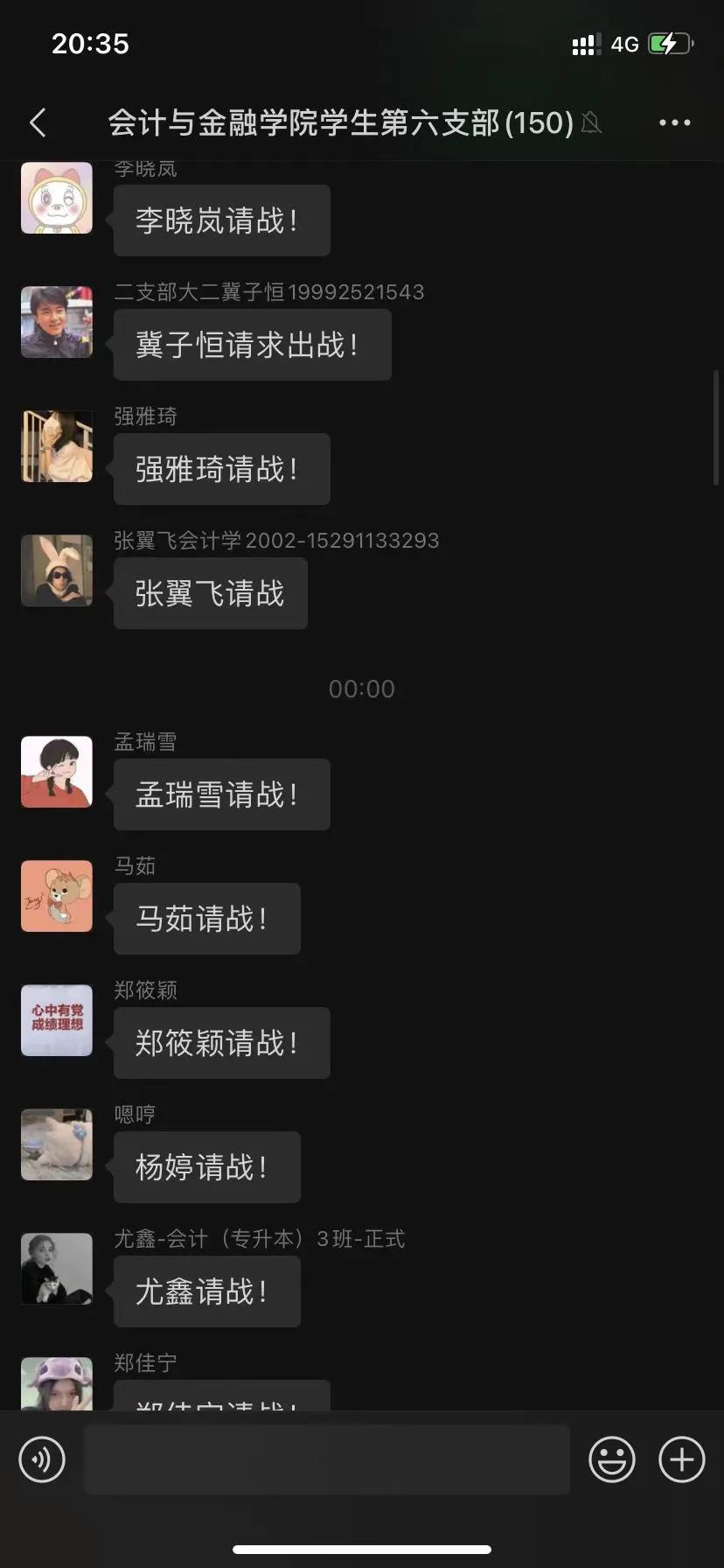Go back from the group chat

(x=38, y=122)
